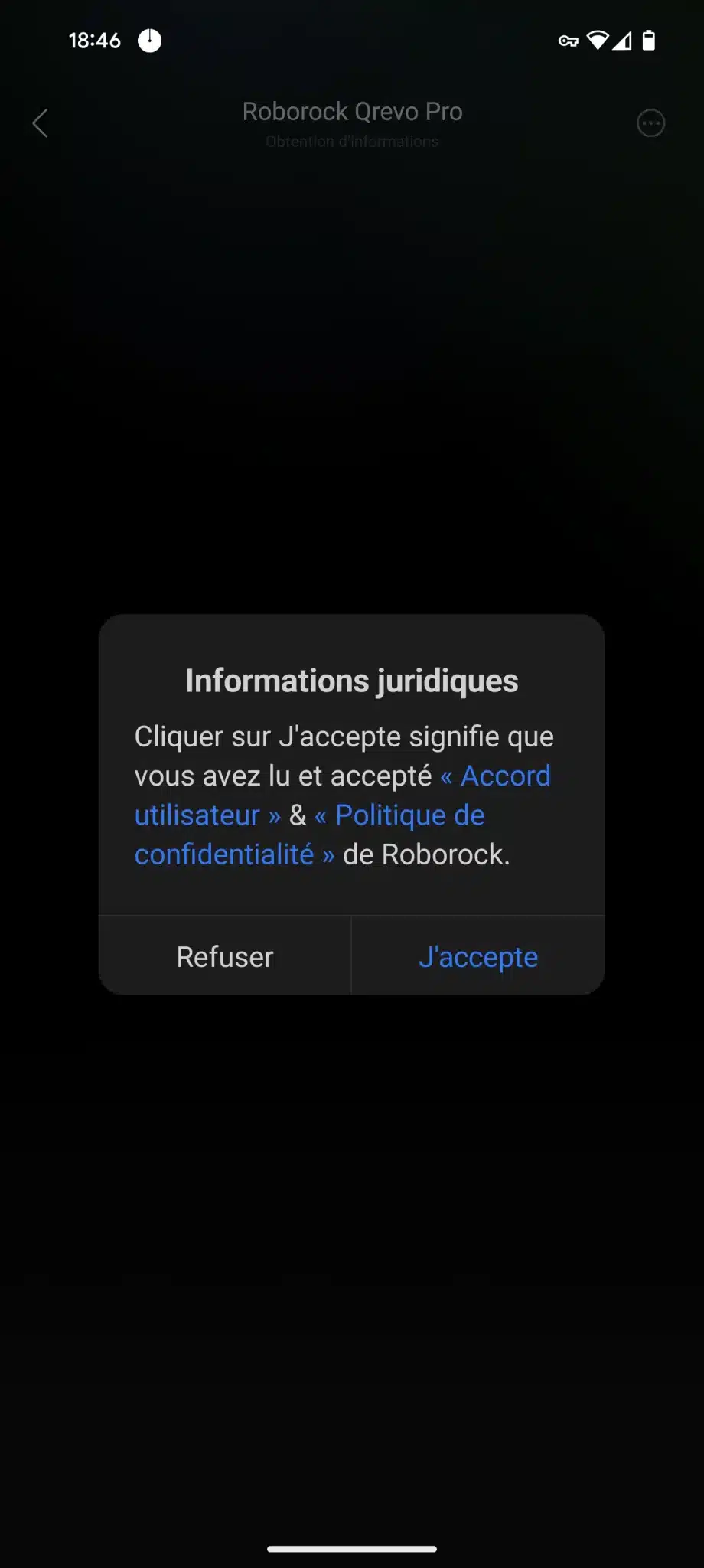The width and height of the screenshot is (704, 1568).
Task: Open the more options menu icon
Action: pyautogui.click(x=650, y=123)
